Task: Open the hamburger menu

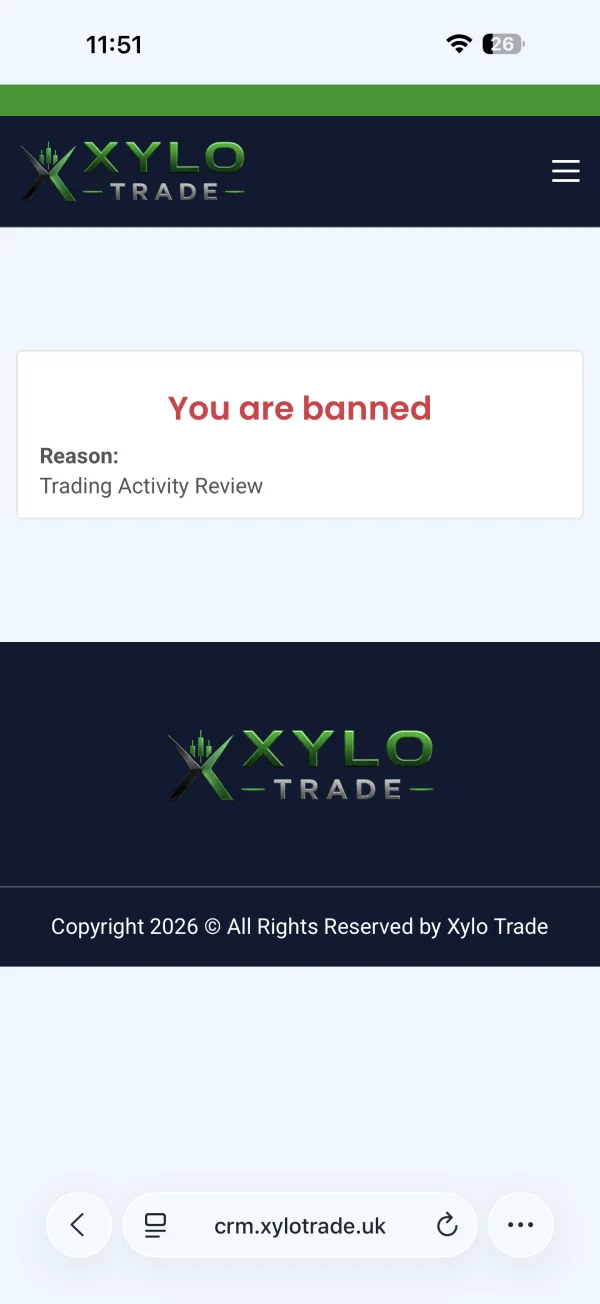Action: [566, 171]
